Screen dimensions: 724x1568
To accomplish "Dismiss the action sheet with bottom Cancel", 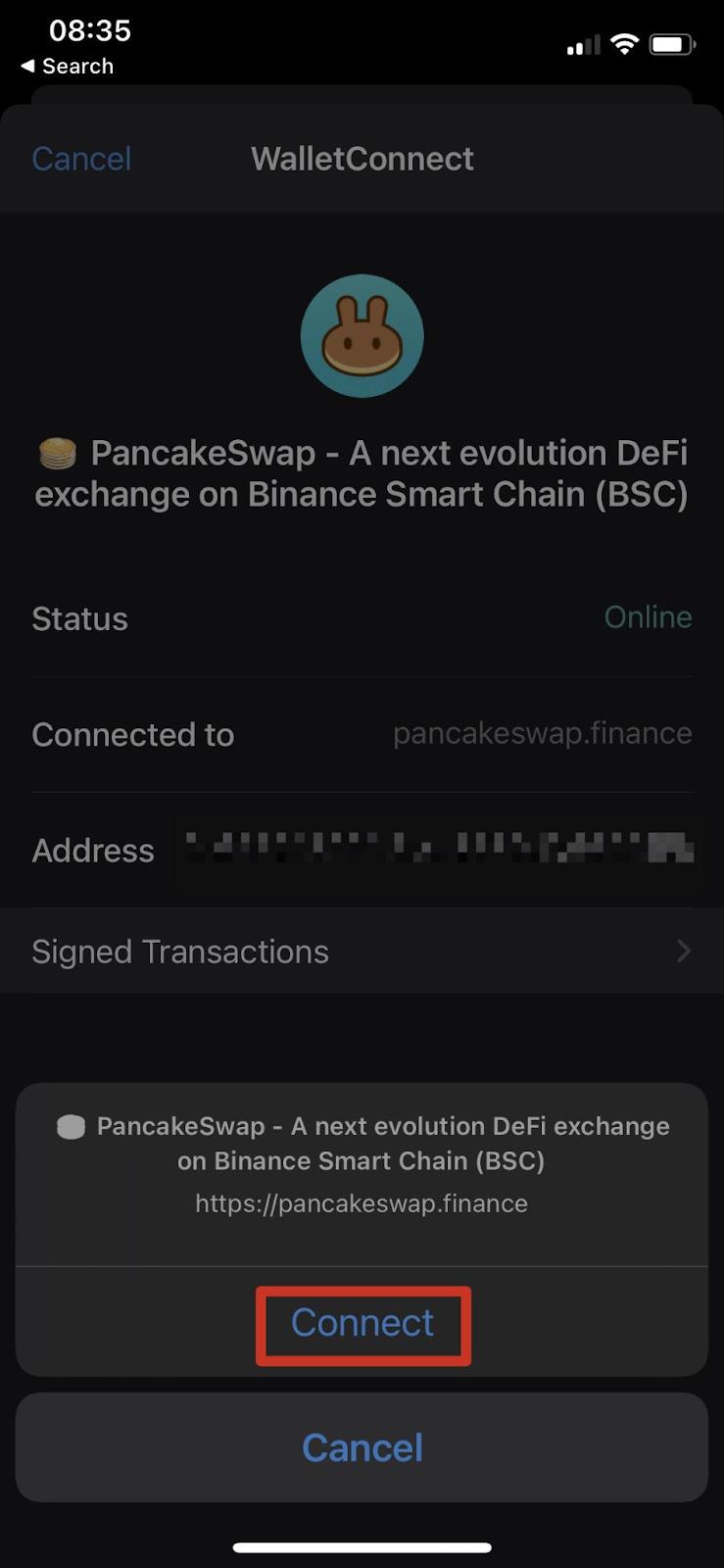I will click(x=362, y=1447).
